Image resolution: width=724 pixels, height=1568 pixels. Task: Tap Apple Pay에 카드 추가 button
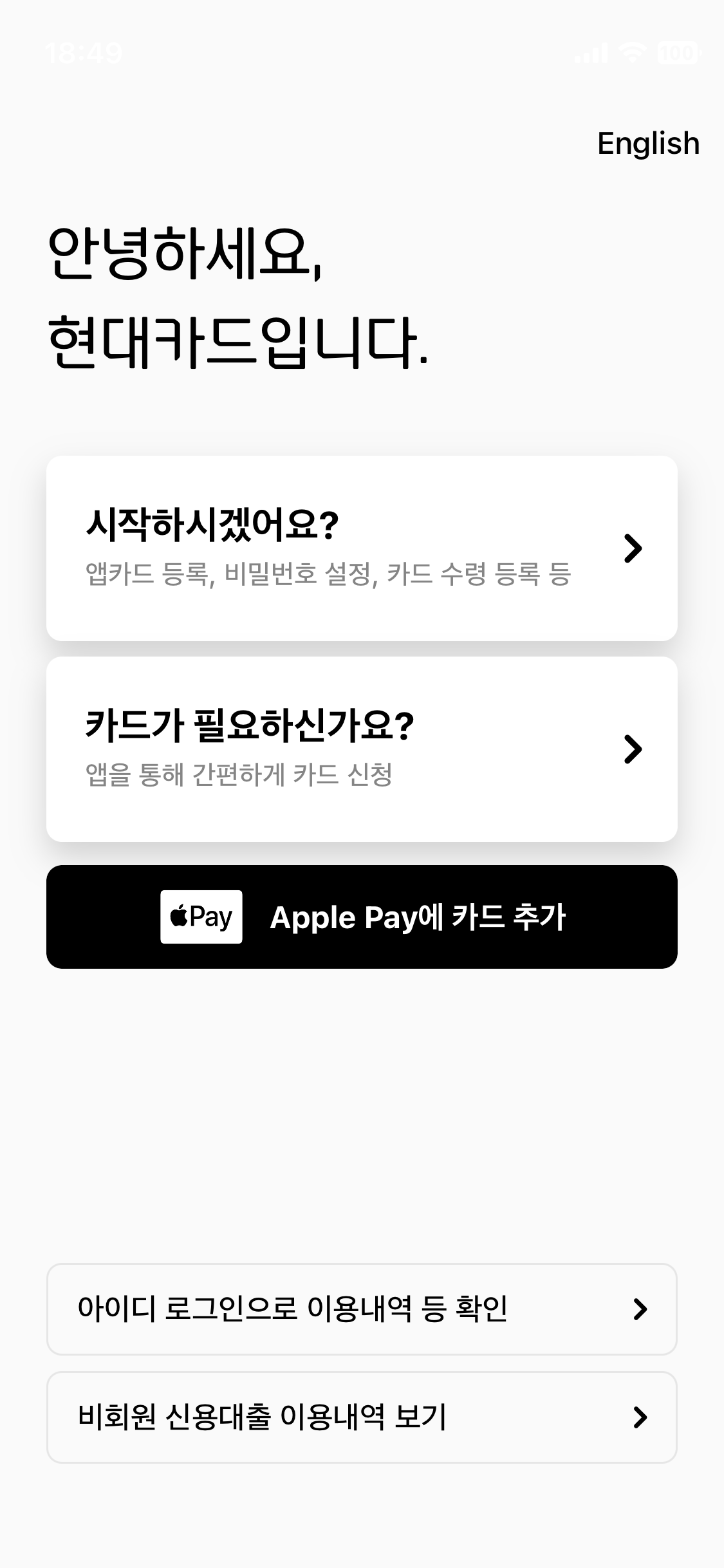[x=418, y=917]
